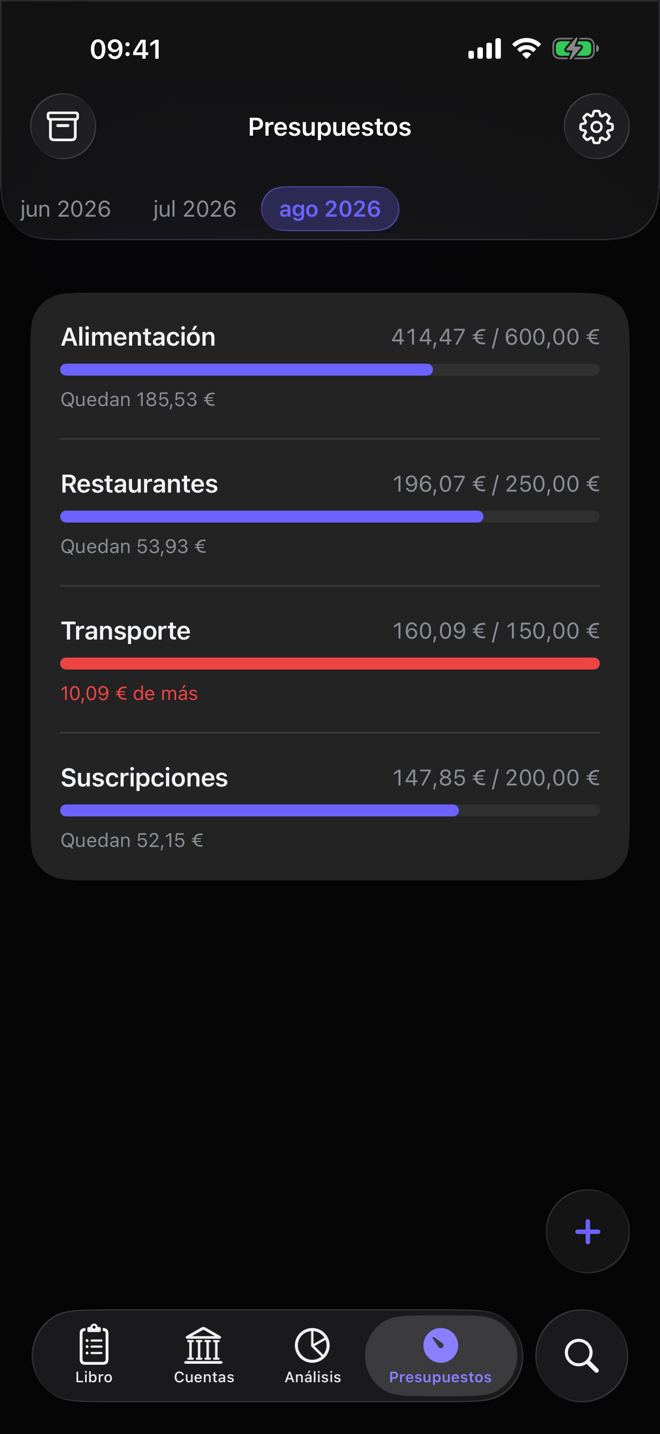Viewport: 660px width, 1434px height.
Task: Select the ago 2026 month chip
Action: pos(330,209)
